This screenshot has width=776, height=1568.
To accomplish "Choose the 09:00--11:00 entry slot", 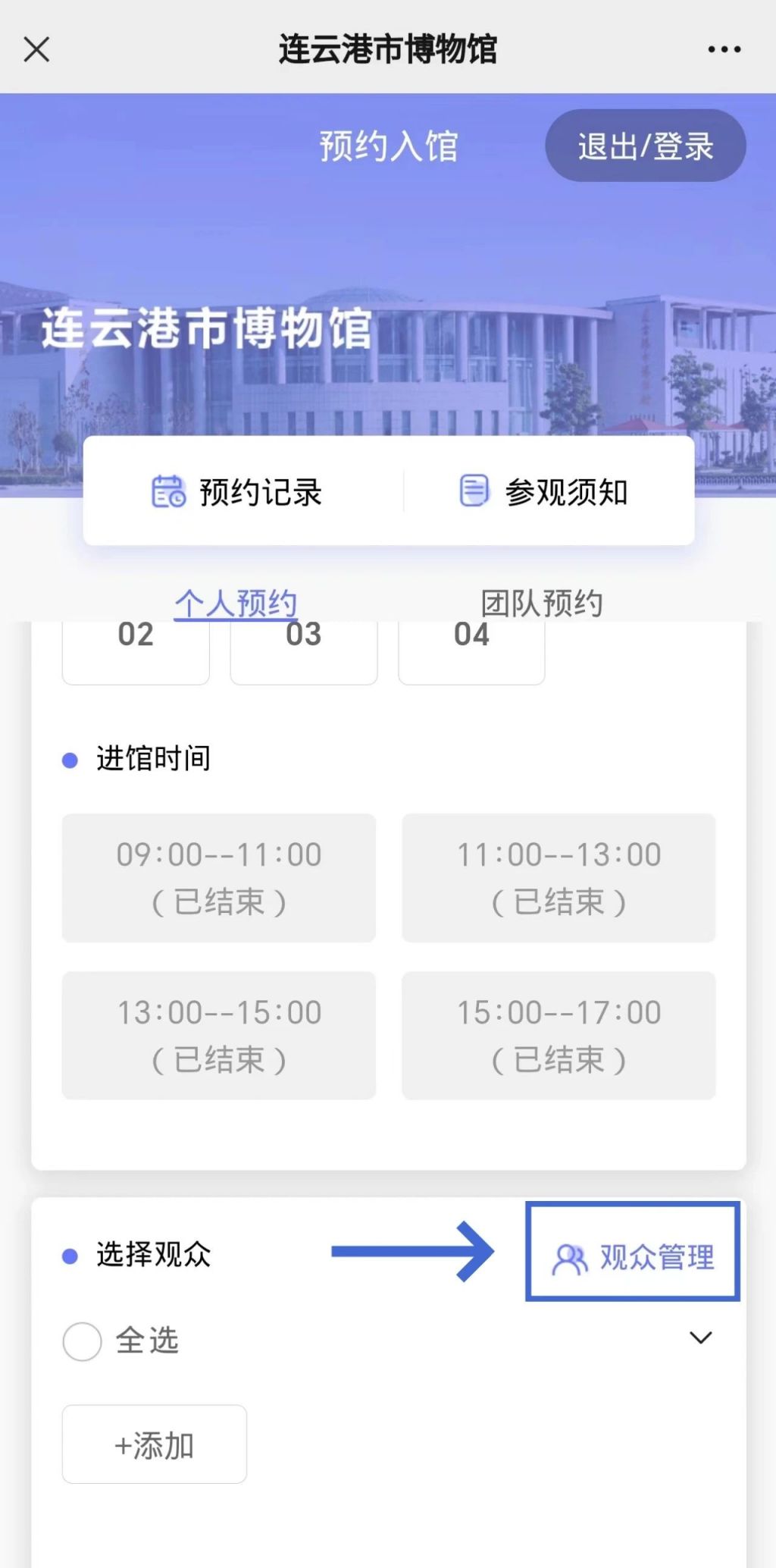I will tap(219, 877).
